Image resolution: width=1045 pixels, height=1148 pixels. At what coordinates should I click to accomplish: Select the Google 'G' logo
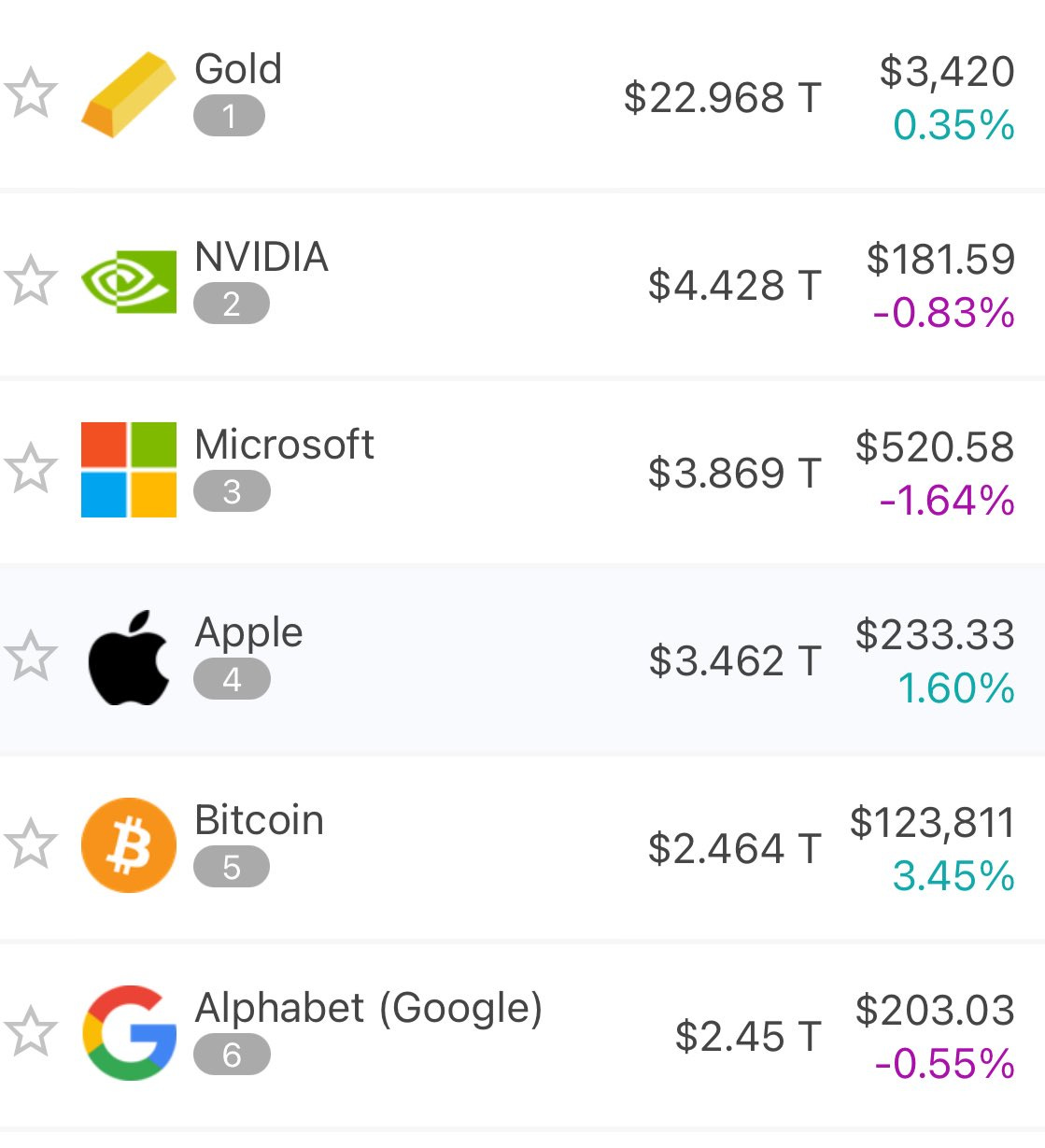tap(129, 1032)
